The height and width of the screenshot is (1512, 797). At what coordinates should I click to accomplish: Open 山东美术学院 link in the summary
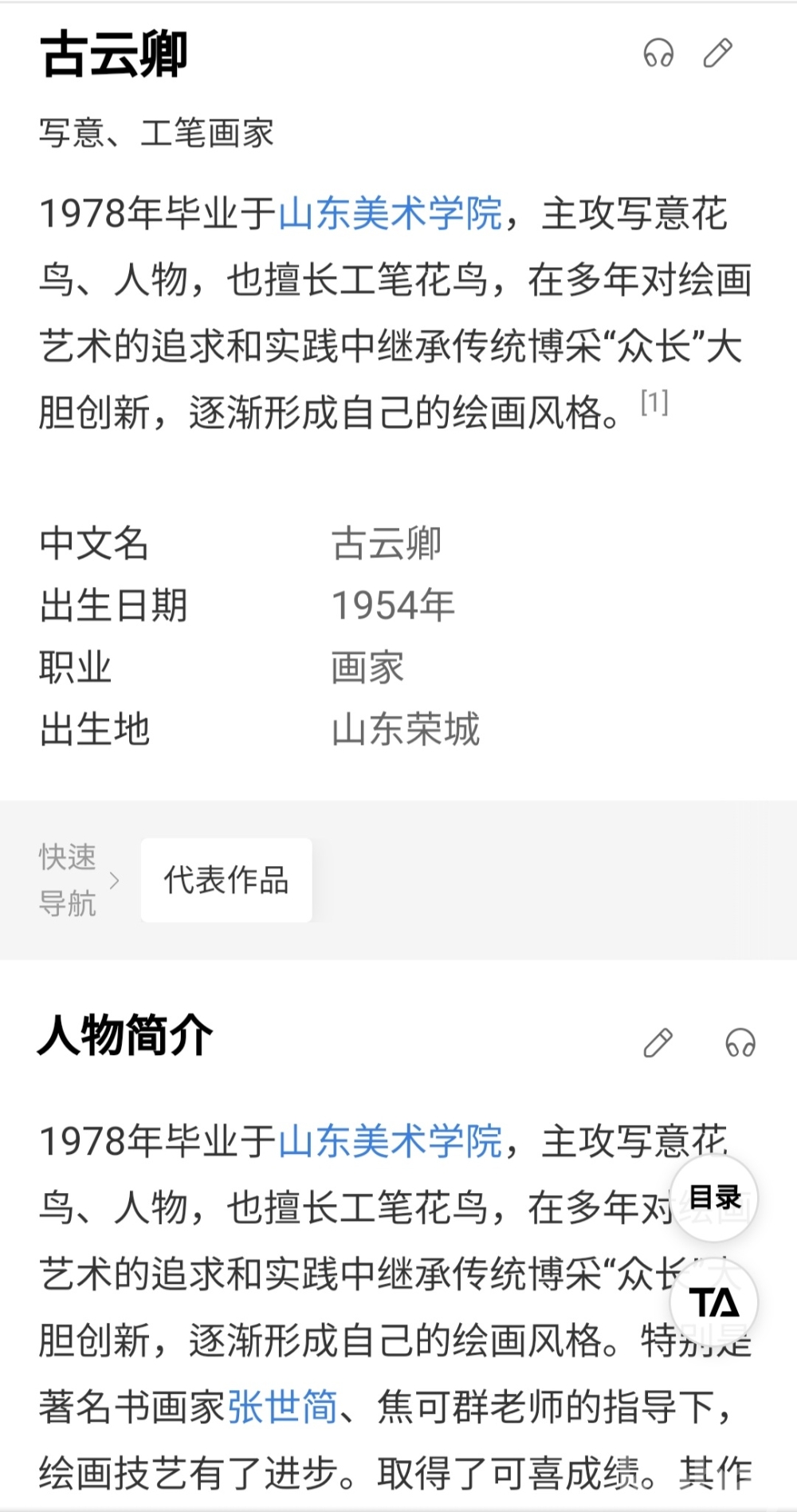coord(391,214)
